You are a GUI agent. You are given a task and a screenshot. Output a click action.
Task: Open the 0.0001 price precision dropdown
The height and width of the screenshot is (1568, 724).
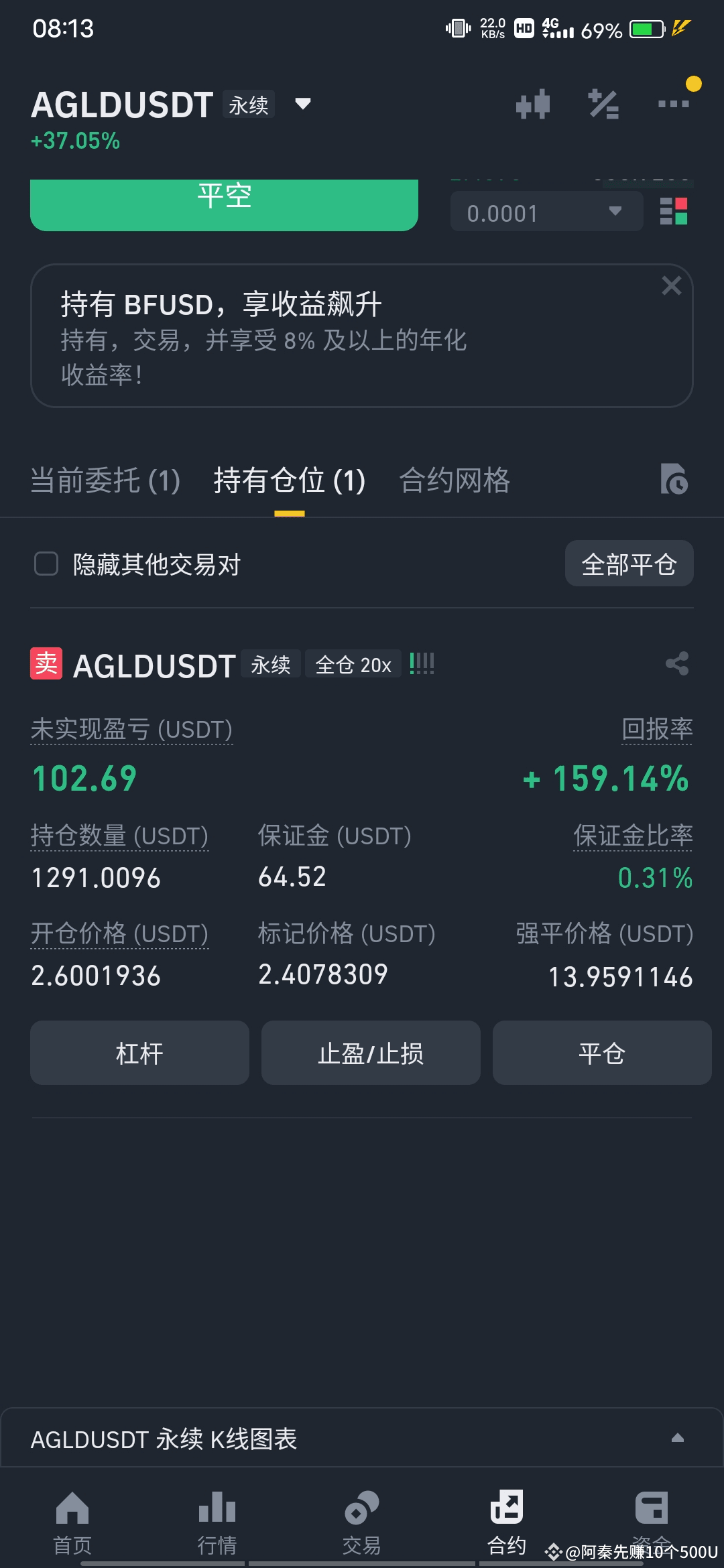(546, 212)
